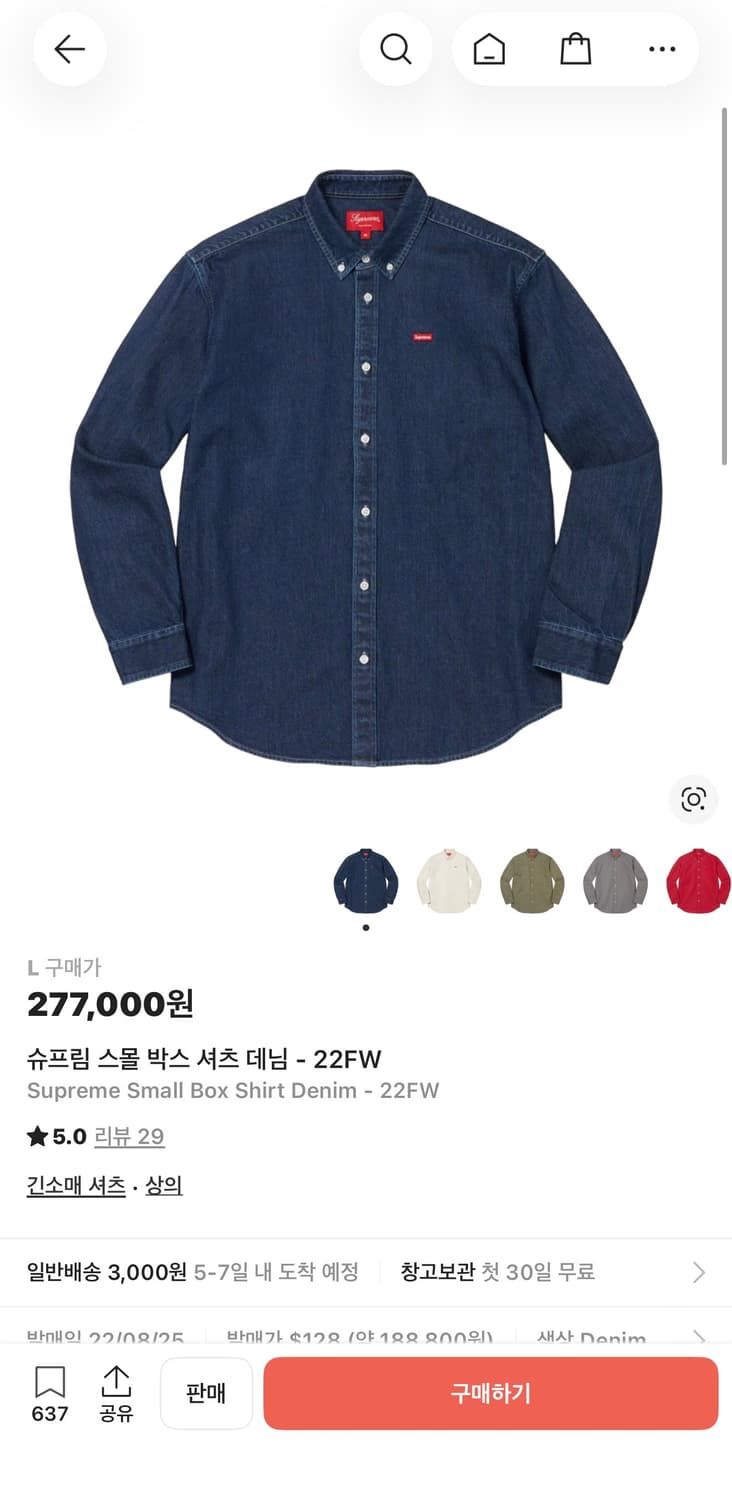Screen dimensions: 732x1500
Task: Expand the shipping info row chevron
Action: coord(699,1272)
